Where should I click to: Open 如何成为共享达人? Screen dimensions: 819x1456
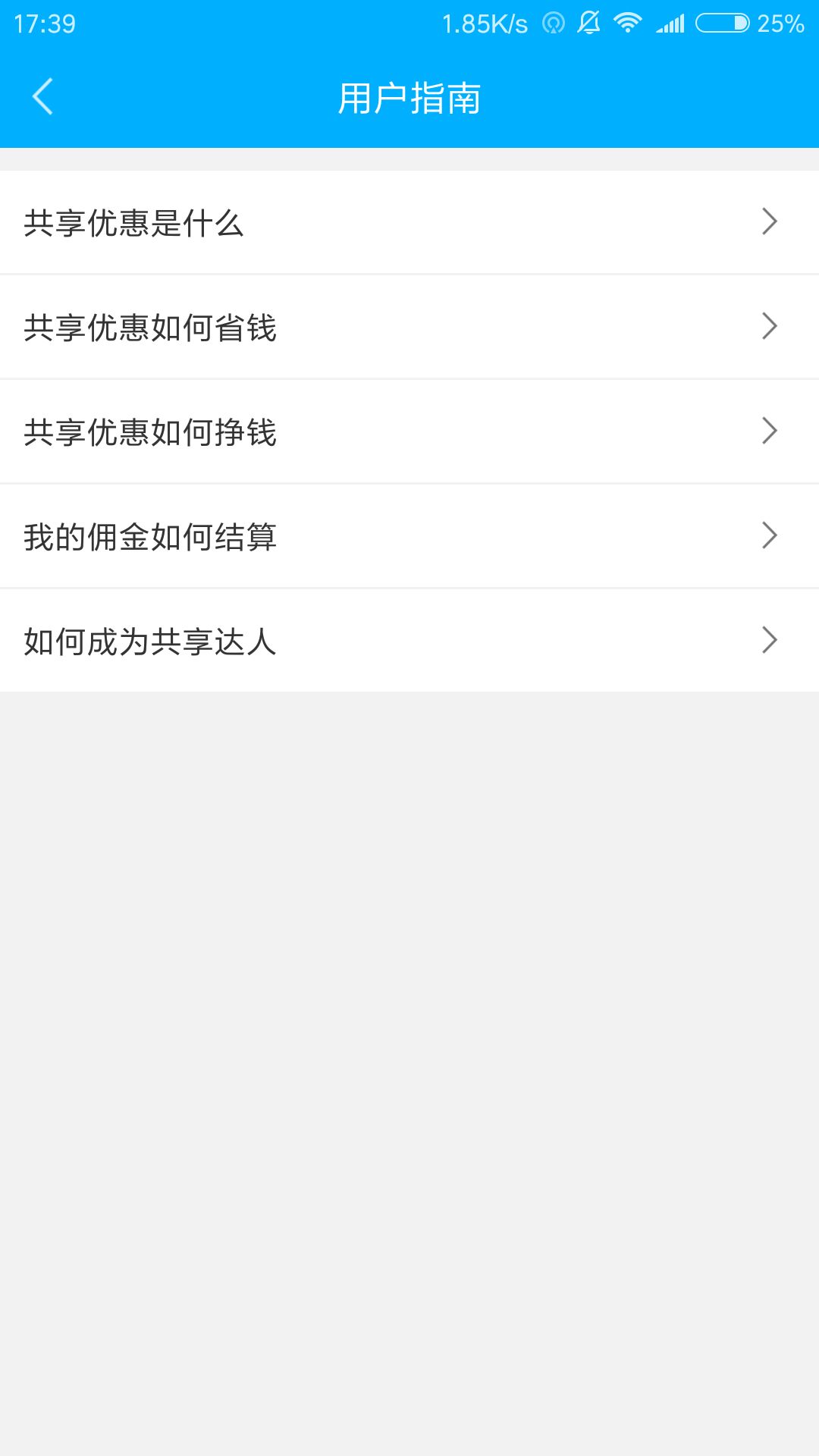[409, 641]
